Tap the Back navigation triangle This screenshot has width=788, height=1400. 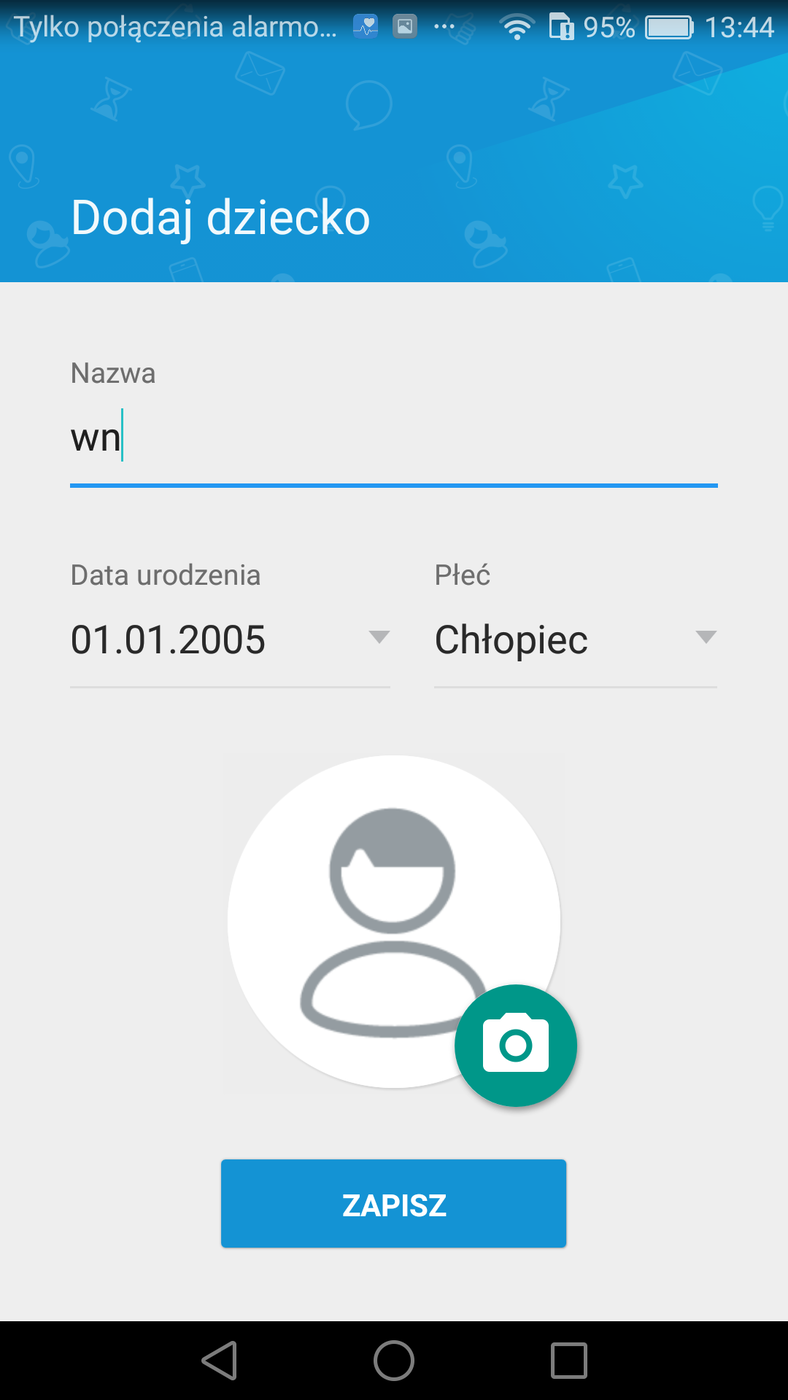[x=219, y=1360]
